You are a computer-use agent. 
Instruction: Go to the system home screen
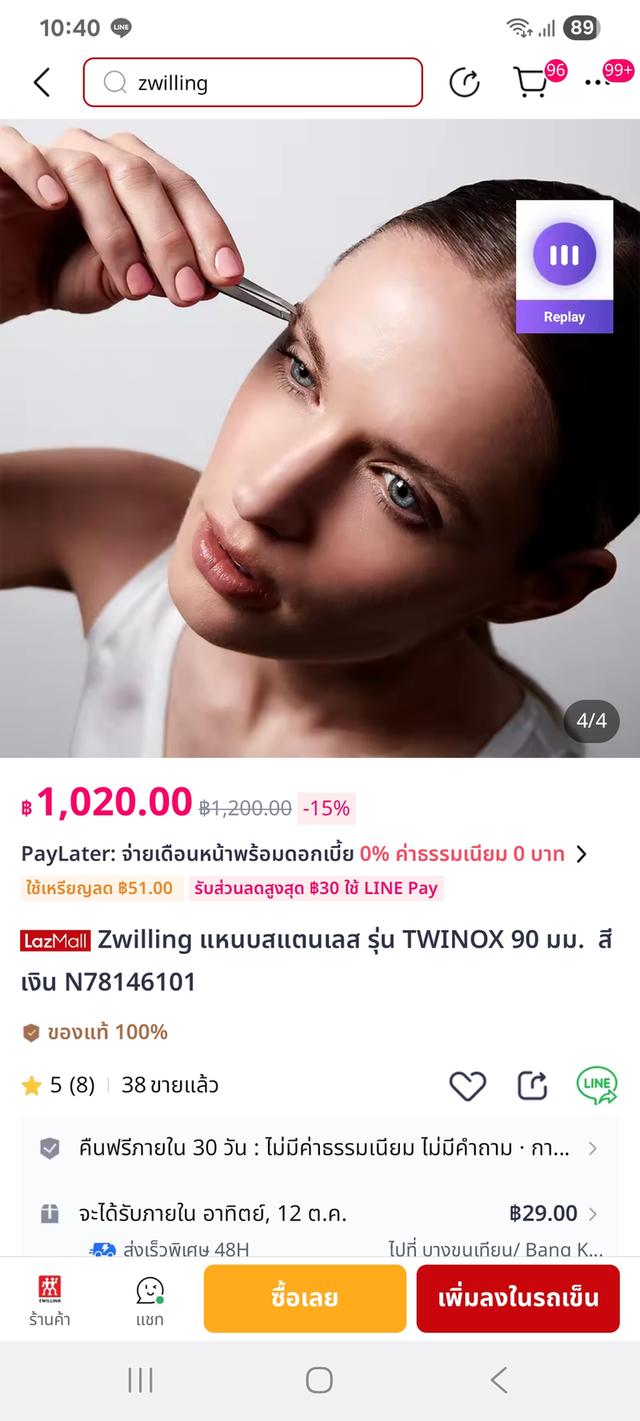(319, 1381)
